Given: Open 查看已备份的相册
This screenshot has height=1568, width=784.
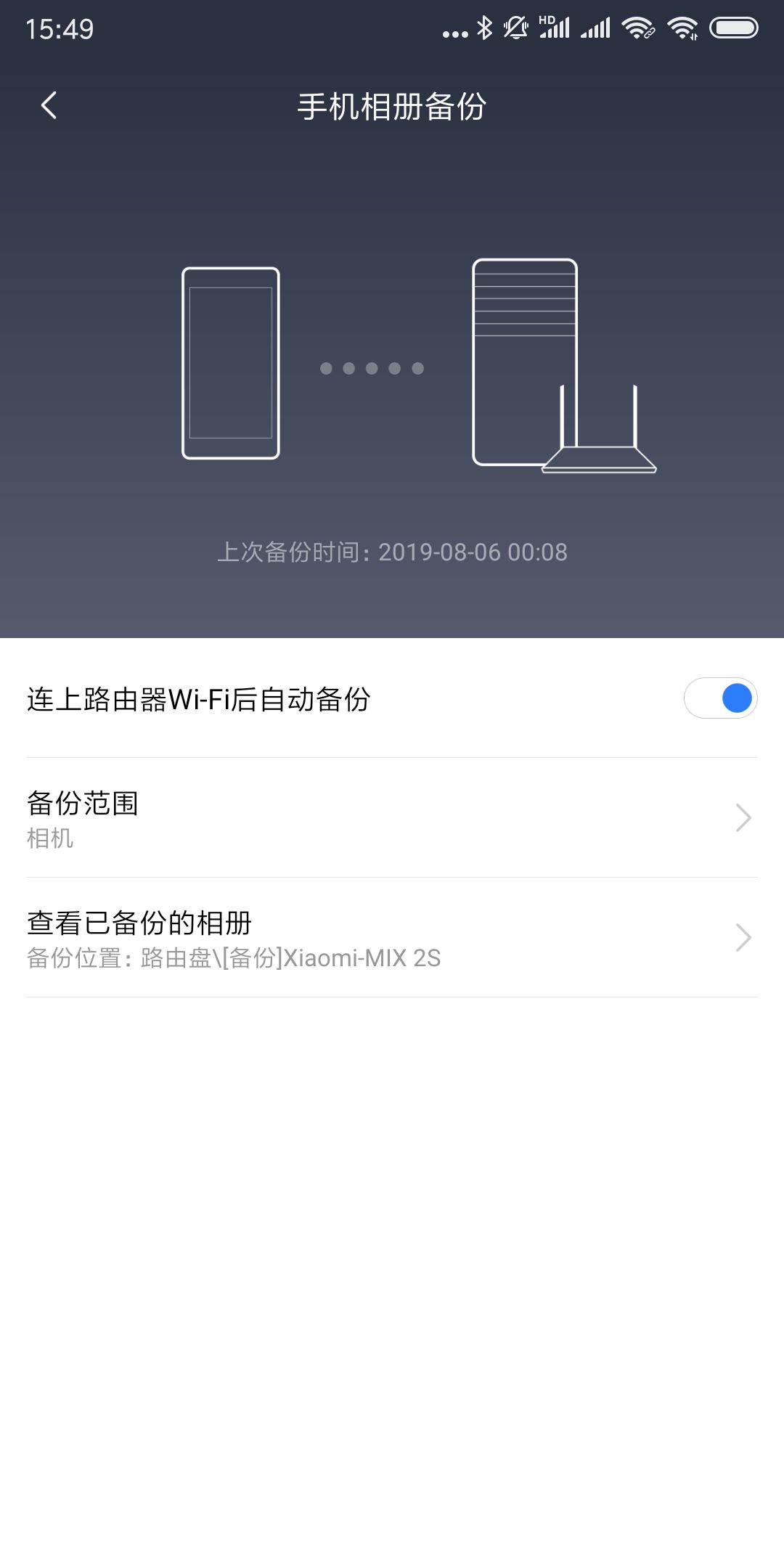Looking at the screenshot, I should point(392,938).
